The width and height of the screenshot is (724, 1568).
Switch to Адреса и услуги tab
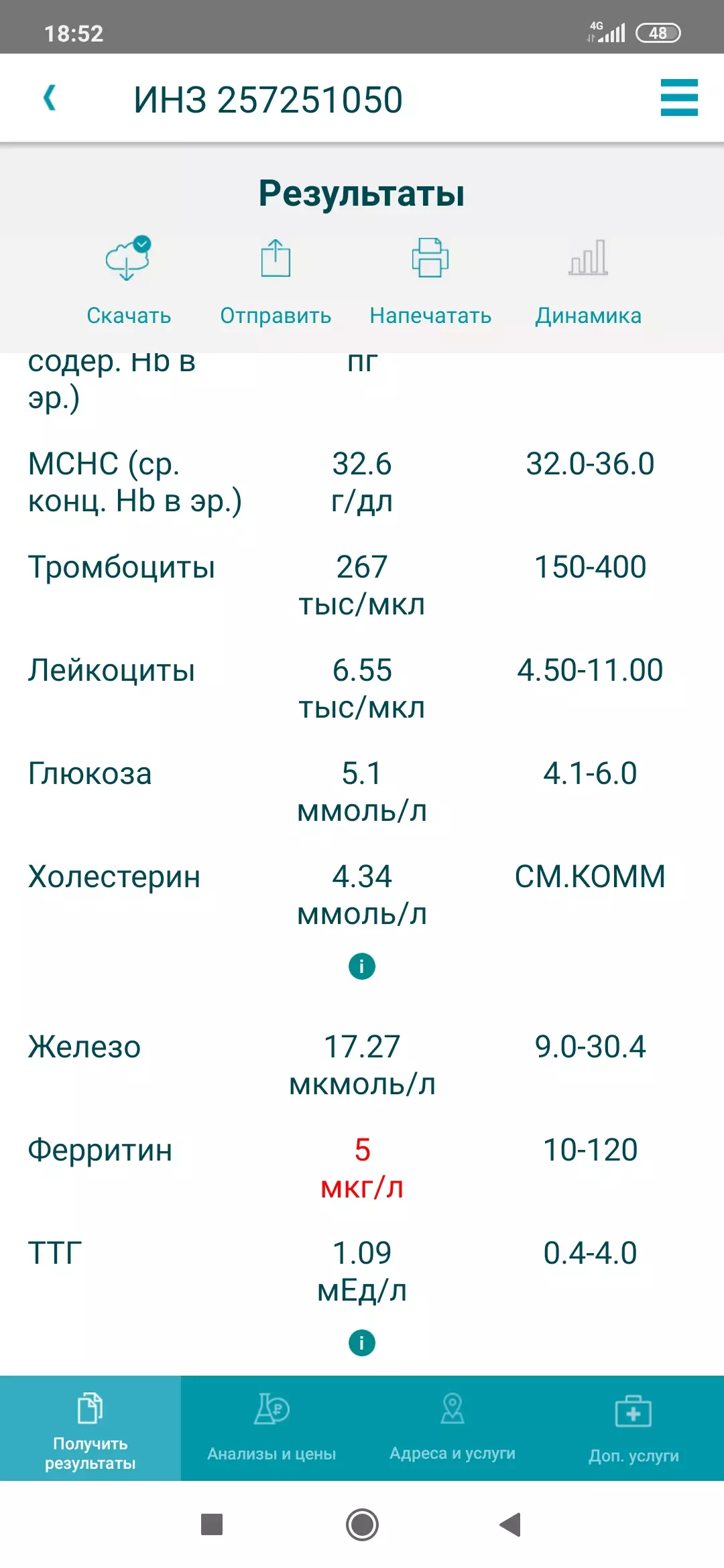[452, 1428]
